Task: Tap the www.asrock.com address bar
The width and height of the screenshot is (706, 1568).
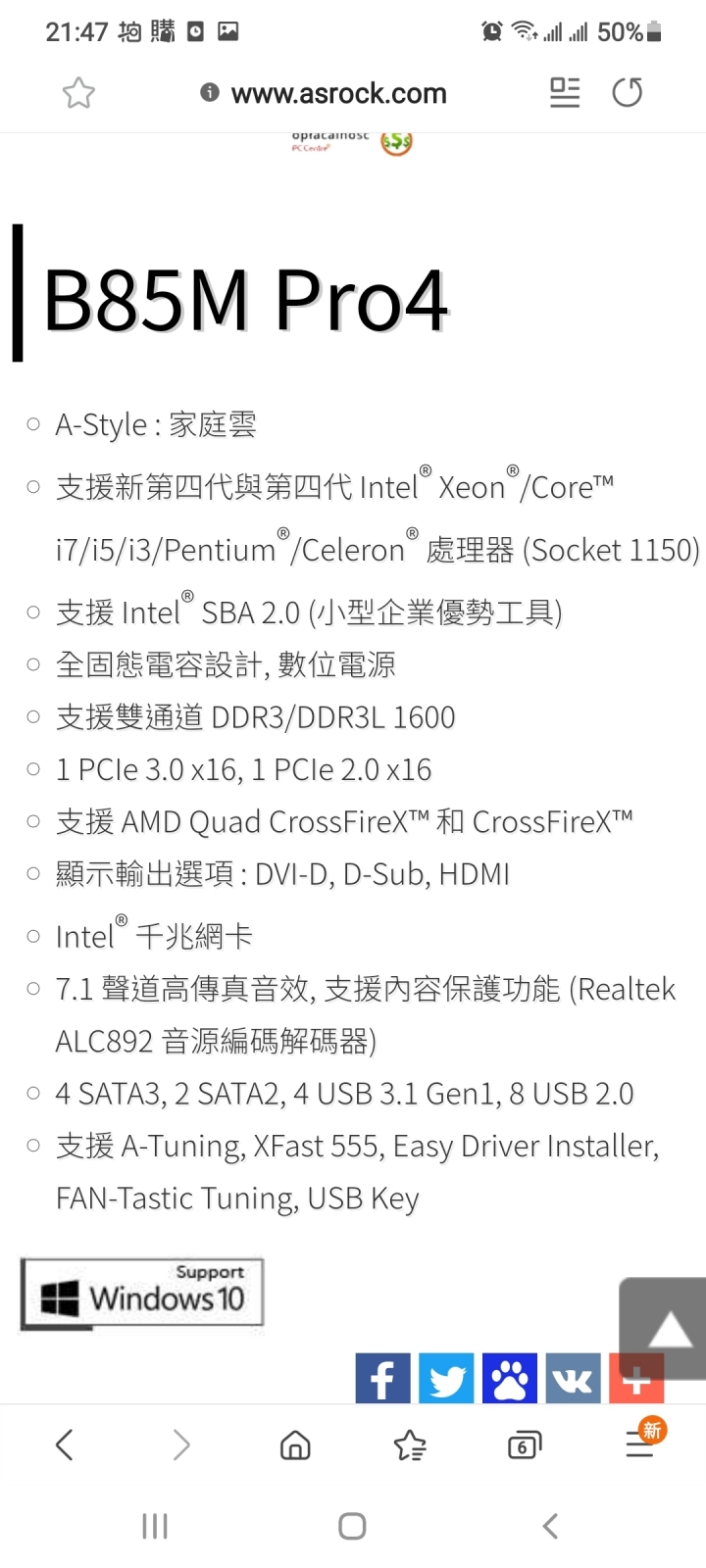Action: (x=338, y=93)
